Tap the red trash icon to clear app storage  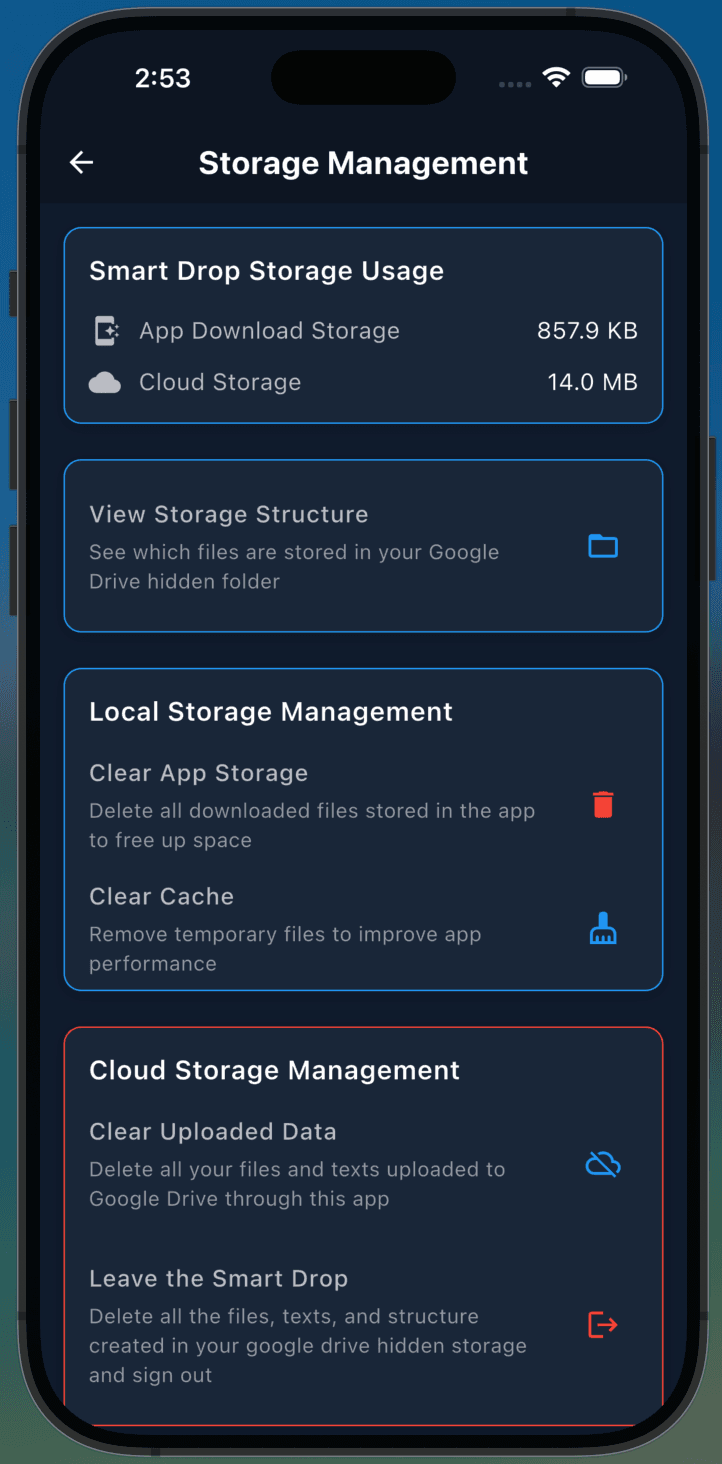pyautogui.click(x=602, y=804)
